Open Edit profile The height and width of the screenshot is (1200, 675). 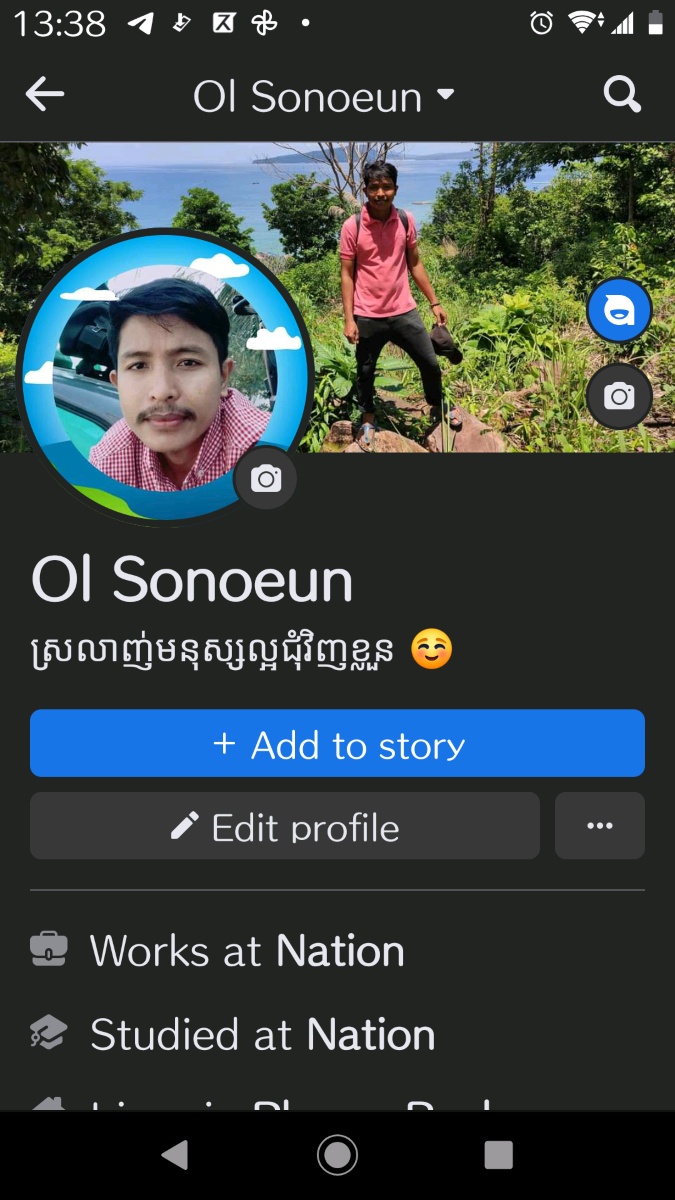(285, 827)
